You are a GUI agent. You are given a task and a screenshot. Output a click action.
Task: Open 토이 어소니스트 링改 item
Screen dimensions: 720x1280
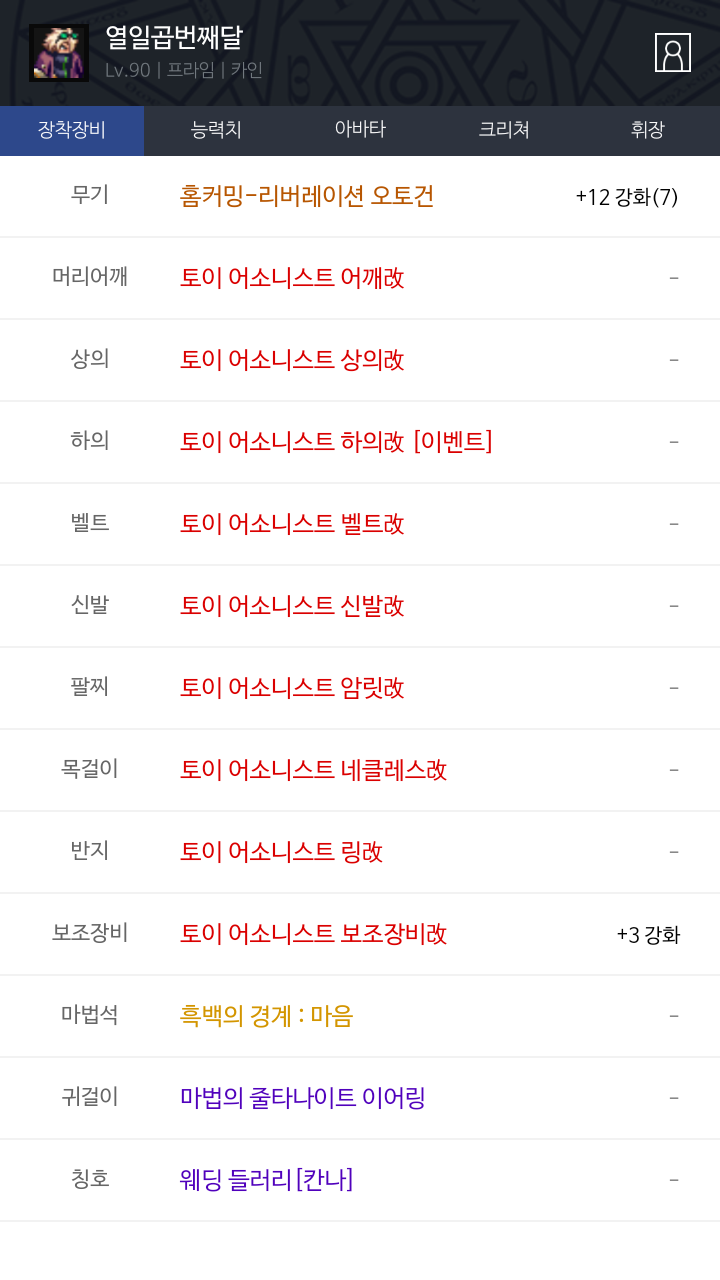[x=281, y=852]
